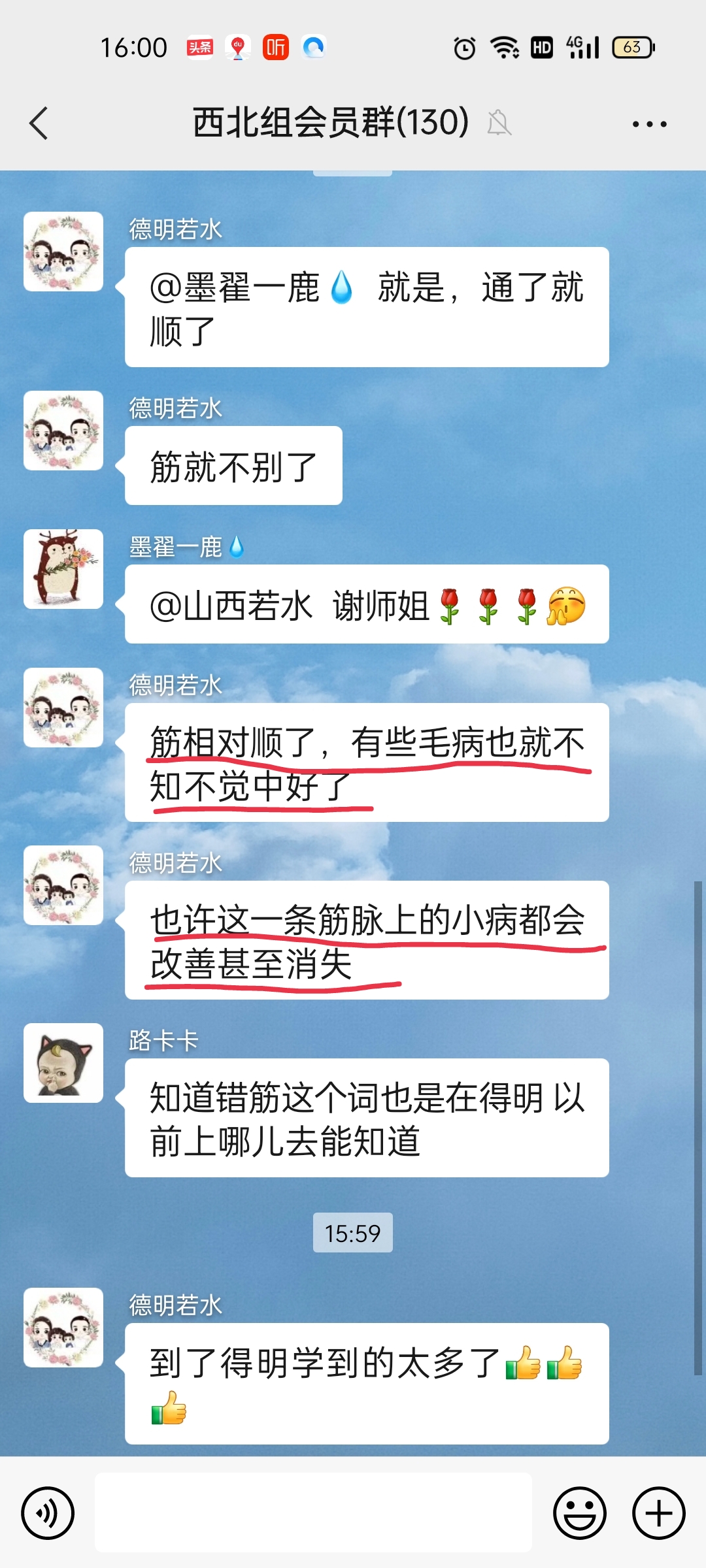Open 德明若水's avatar beside 筋就不别了
This screenshot has height=1568, width=706.
[63, 431]
